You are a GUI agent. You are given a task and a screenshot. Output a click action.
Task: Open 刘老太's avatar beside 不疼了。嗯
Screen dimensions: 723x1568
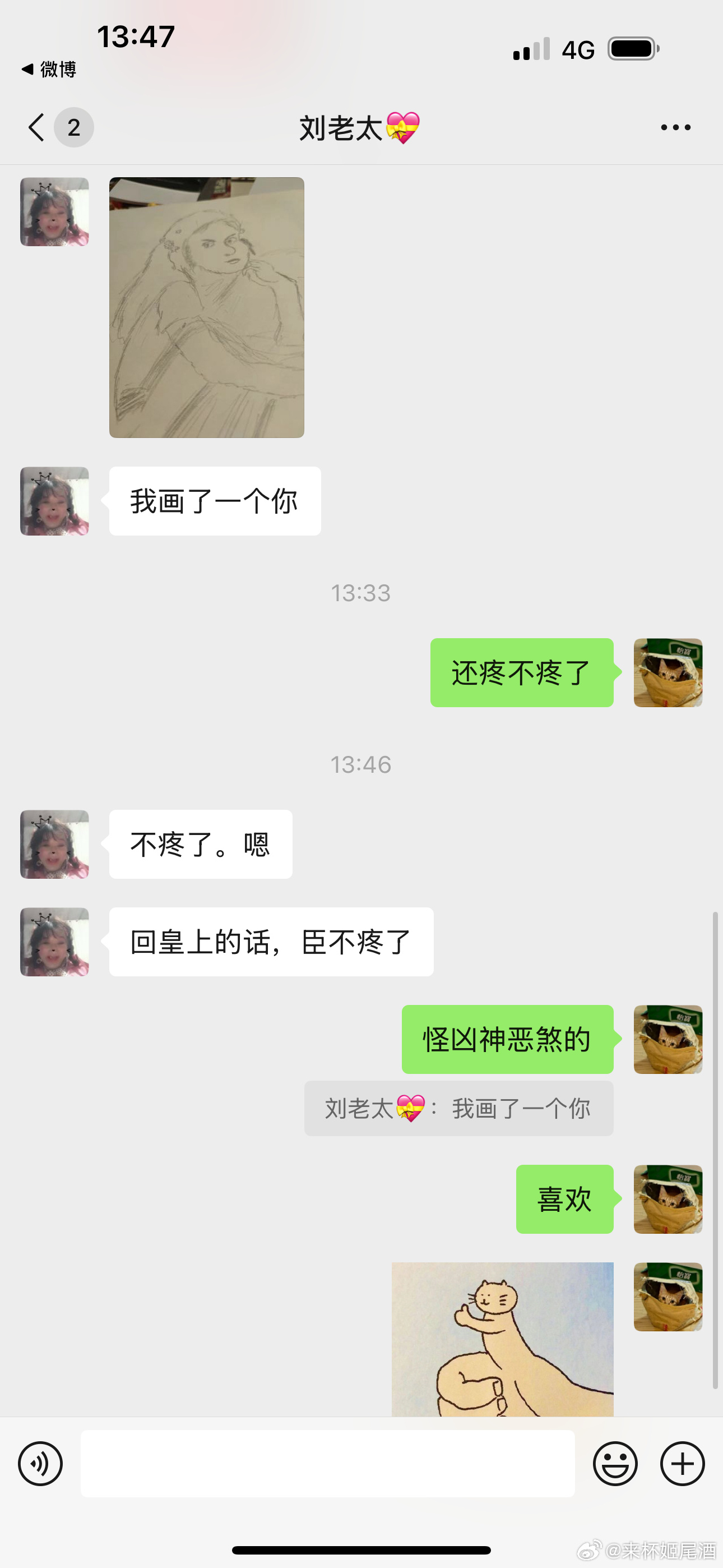tap(55, 844)
